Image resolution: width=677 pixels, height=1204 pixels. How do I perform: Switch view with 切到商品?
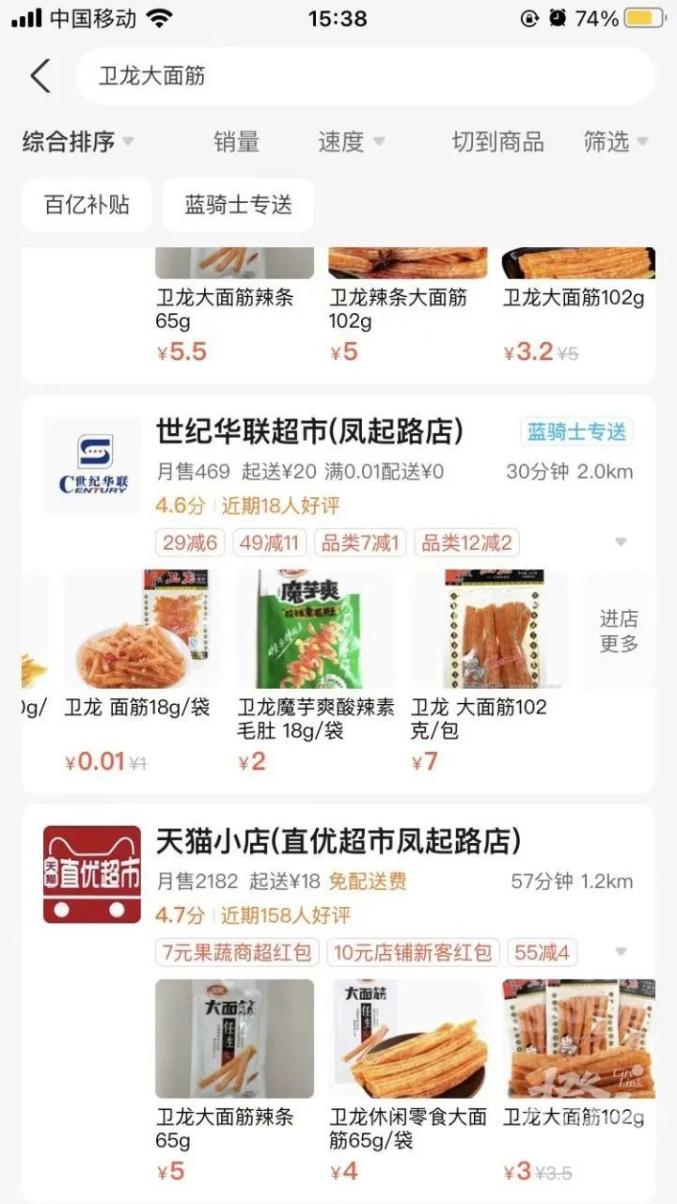(498, 142)
